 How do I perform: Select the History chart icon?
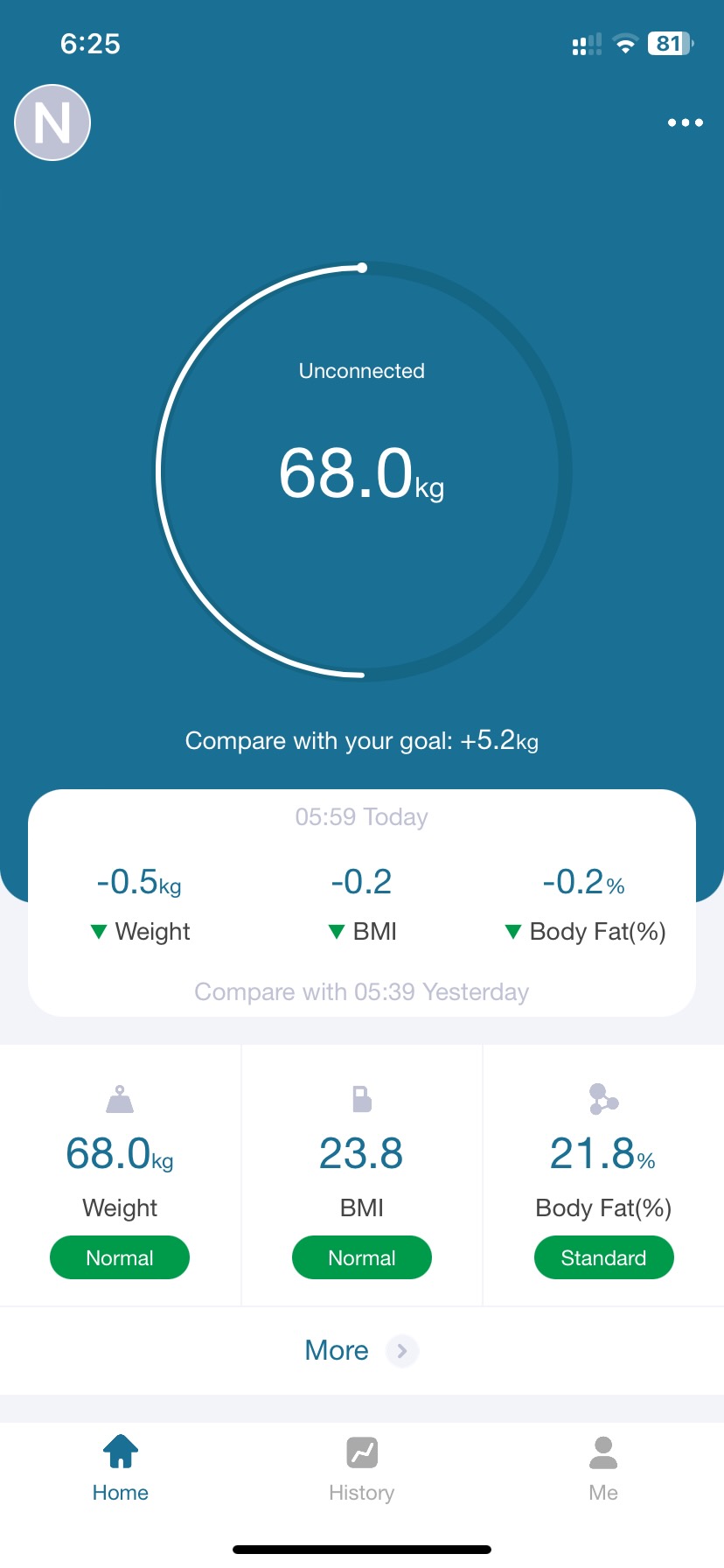(x=361, y=1452)
